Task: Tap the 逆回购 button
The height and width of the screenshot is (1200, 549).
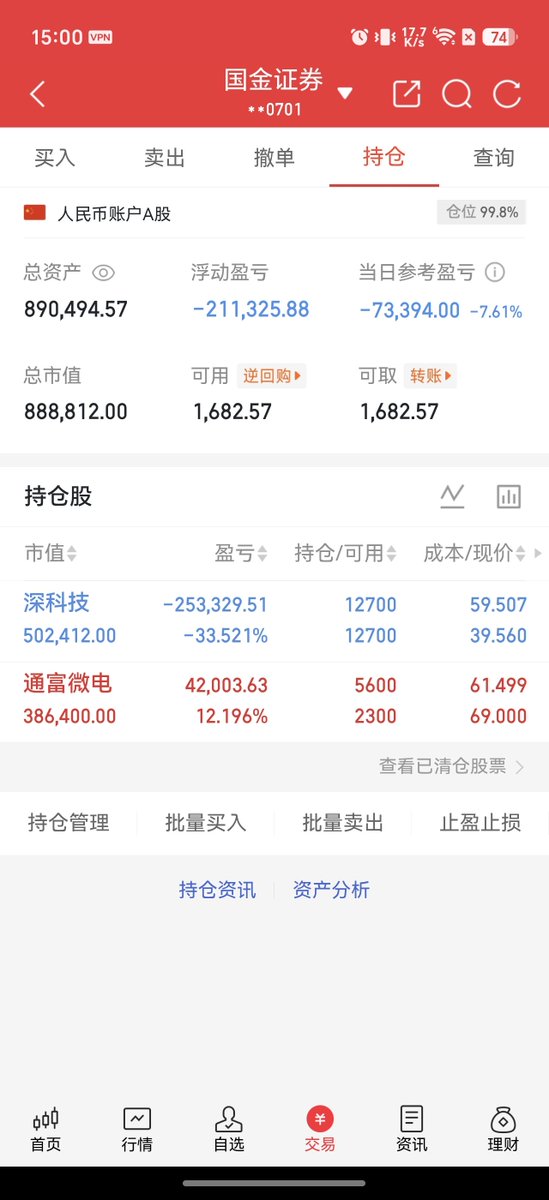Action: (x=273, y=376)
